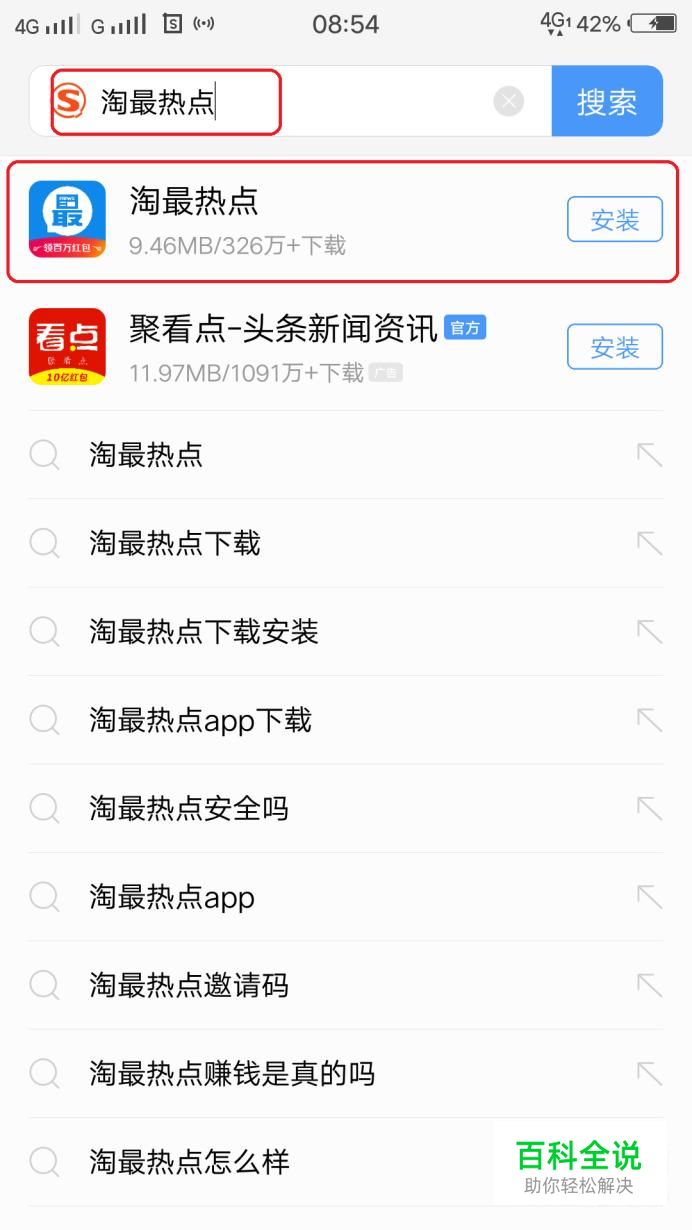Choose the suggestion 淘最热点怎么样
This screenshot has width=692, height=1230.
[189, 1162]
